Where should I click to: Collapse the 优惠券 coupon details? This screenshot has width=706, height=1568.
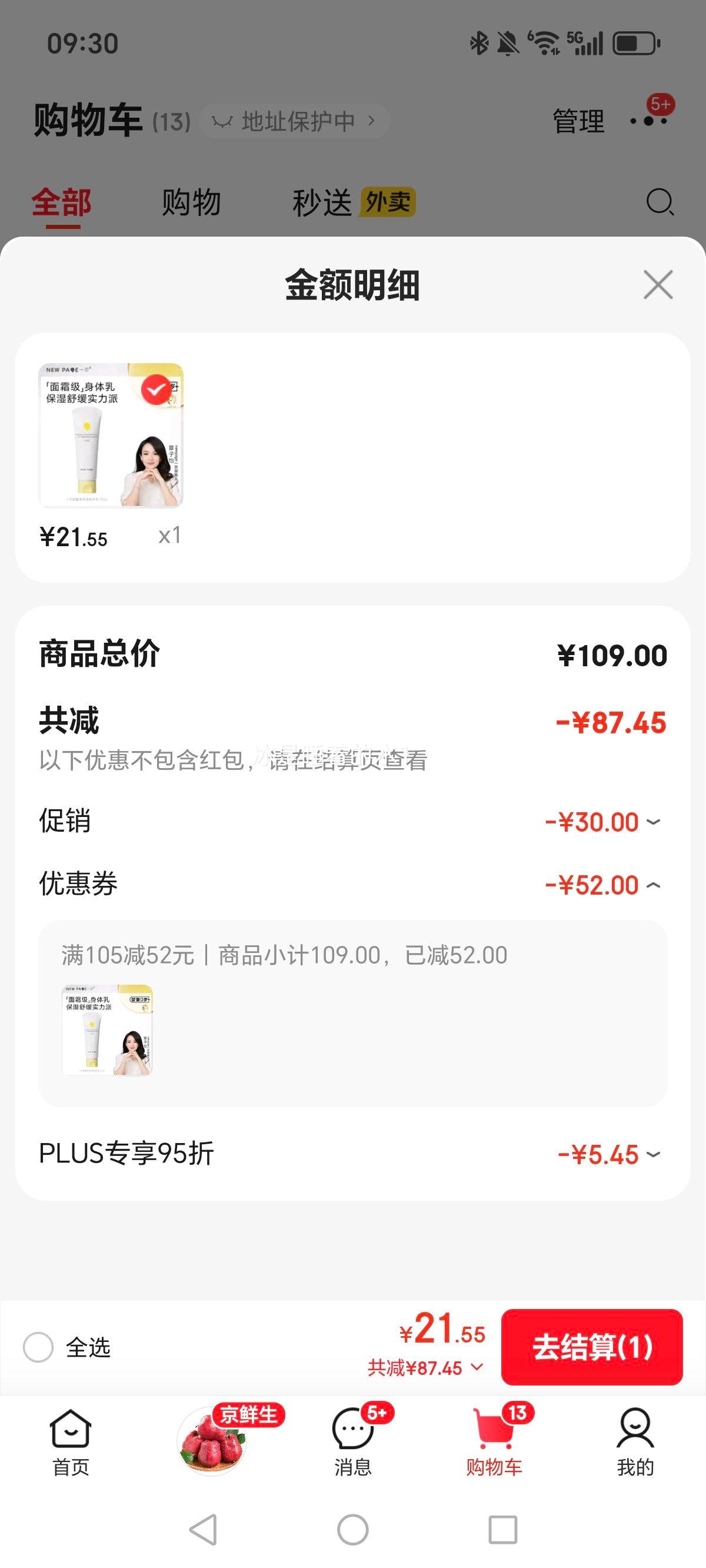652,886
